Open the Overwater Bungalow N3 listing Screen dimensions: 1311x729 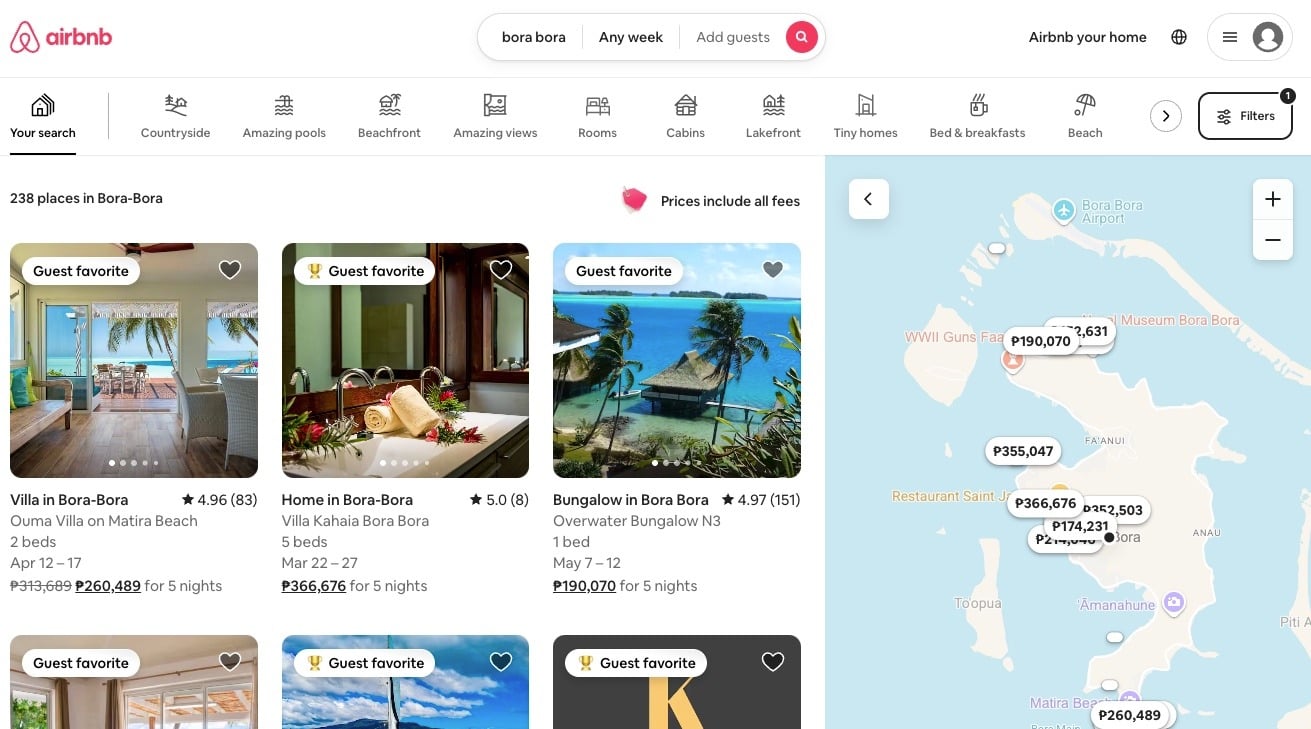[x=676, y=360]
